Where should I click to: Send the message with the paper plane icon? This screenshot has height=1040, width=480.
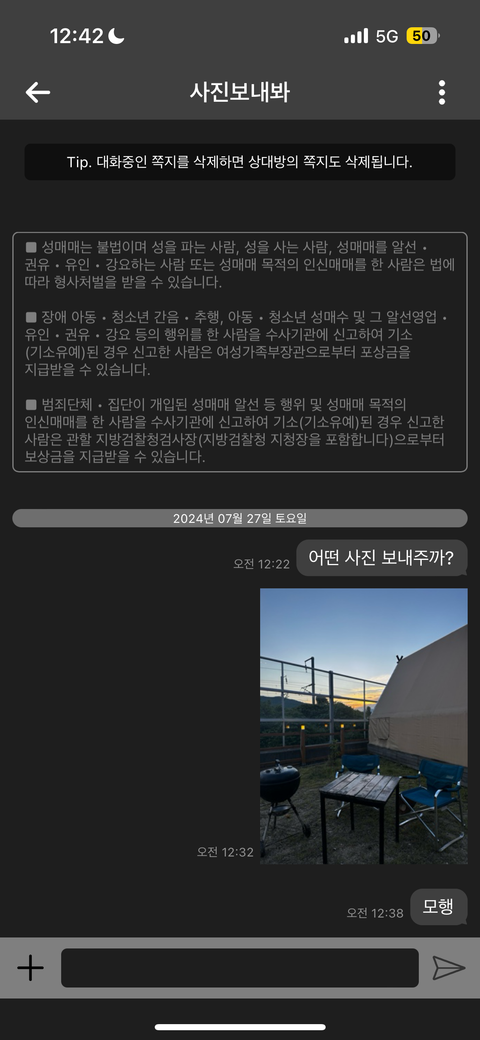(x=449, y=968)
